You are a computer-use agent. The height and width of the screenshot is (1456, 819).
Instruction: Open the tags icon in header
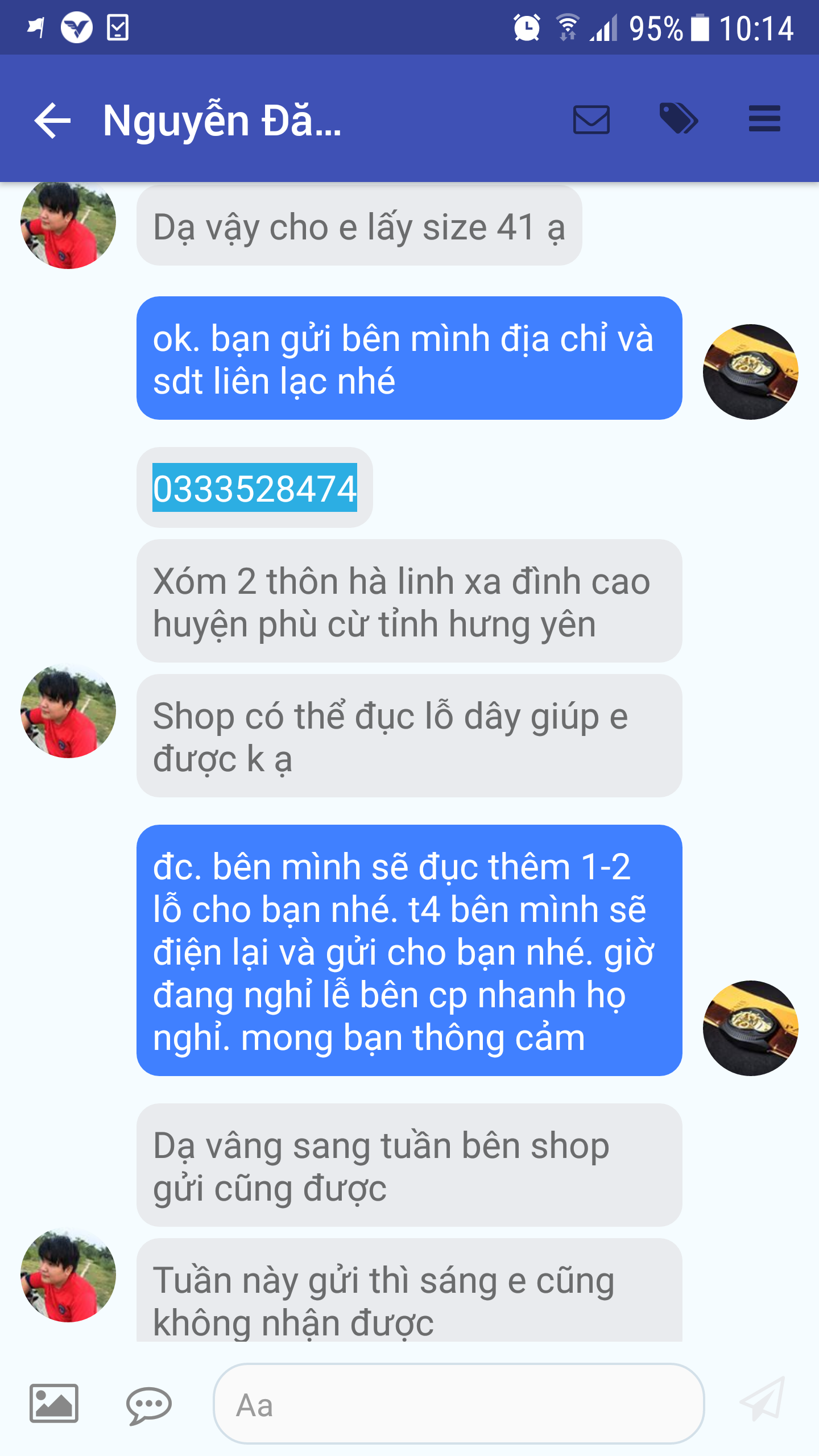678,119
